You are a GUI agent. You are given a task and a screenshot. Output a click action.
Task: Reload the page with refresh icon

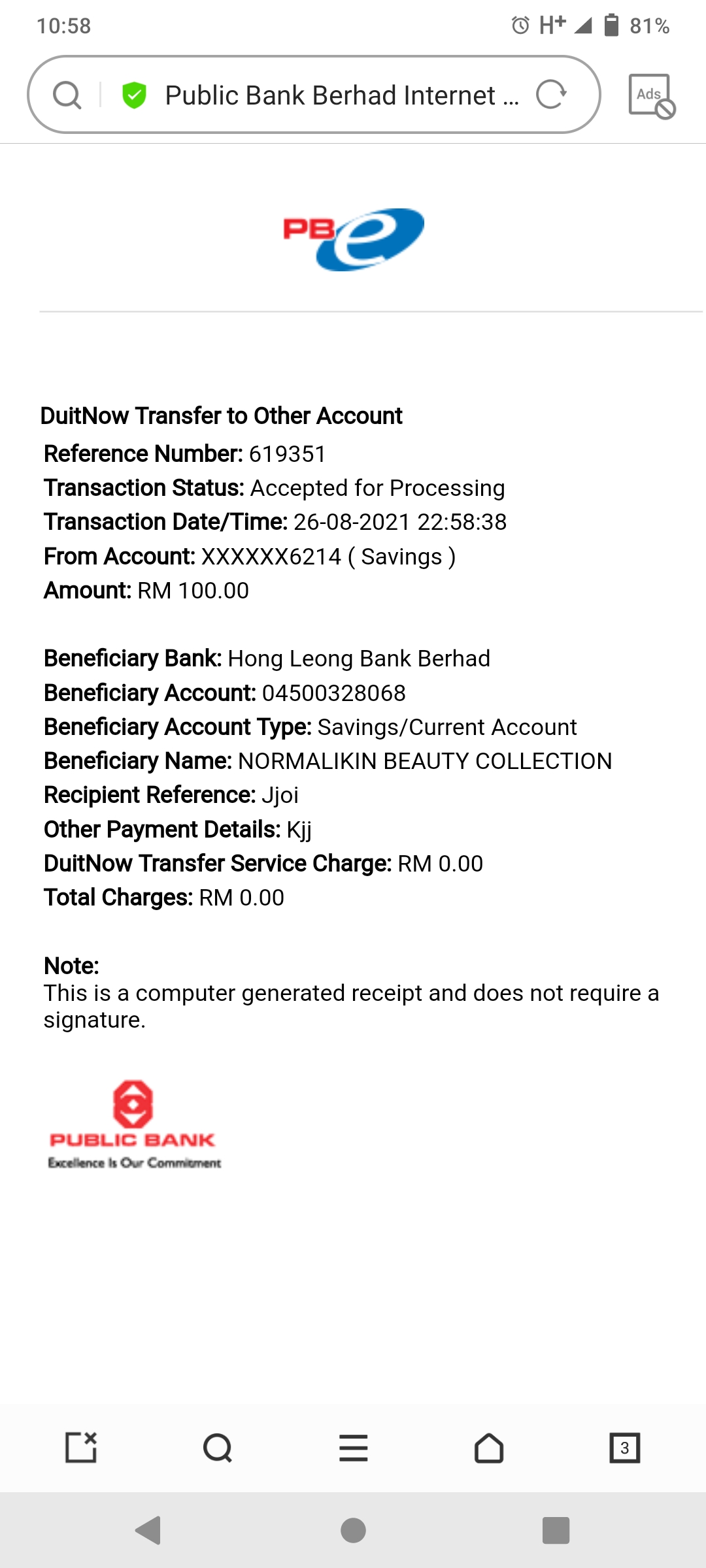[x=551, y=95]
